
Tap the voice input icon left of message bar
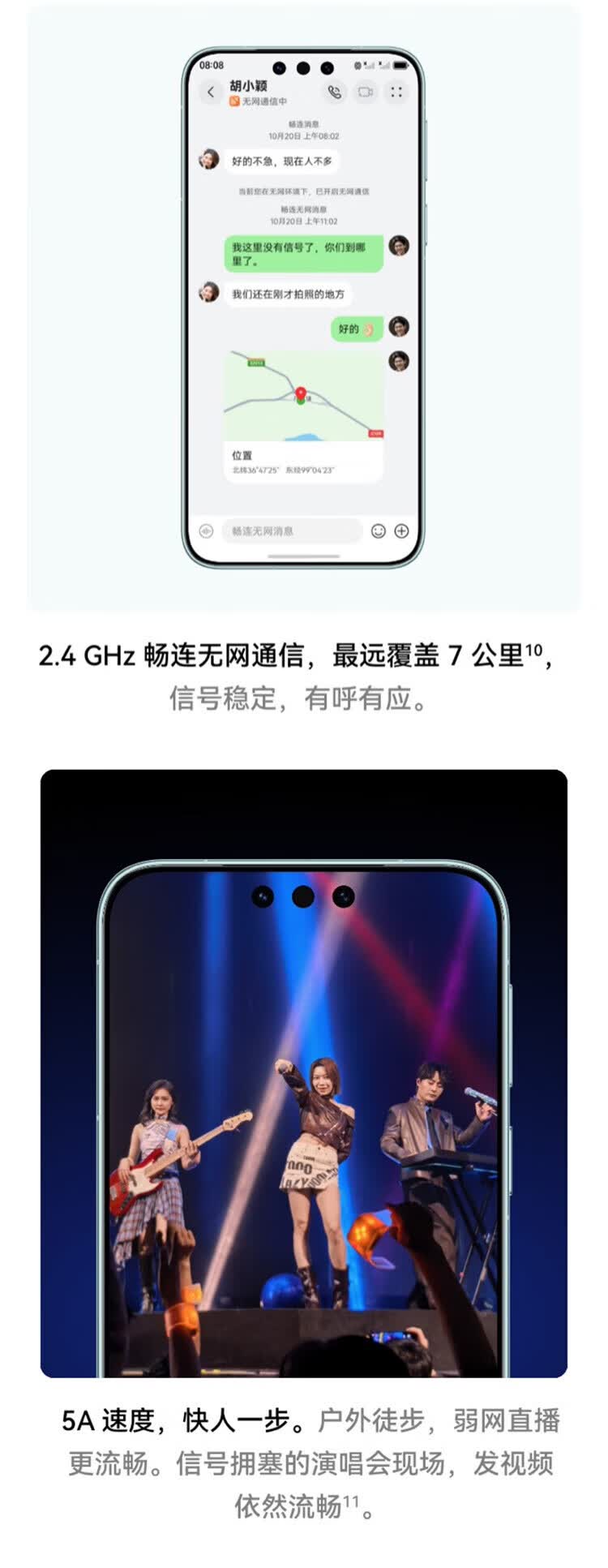click(207, 530)
